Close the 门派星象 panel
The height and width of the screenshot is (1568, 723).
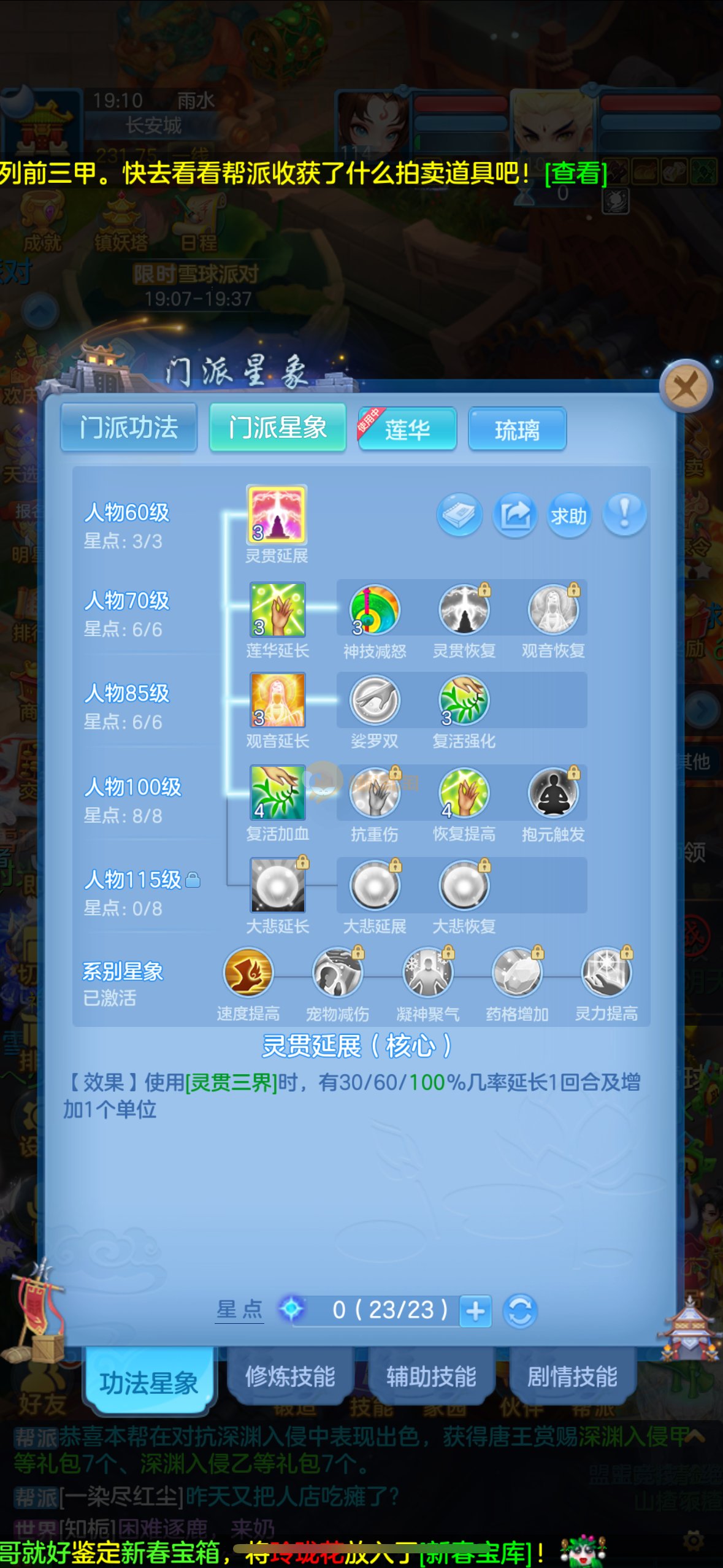[685, 387]
